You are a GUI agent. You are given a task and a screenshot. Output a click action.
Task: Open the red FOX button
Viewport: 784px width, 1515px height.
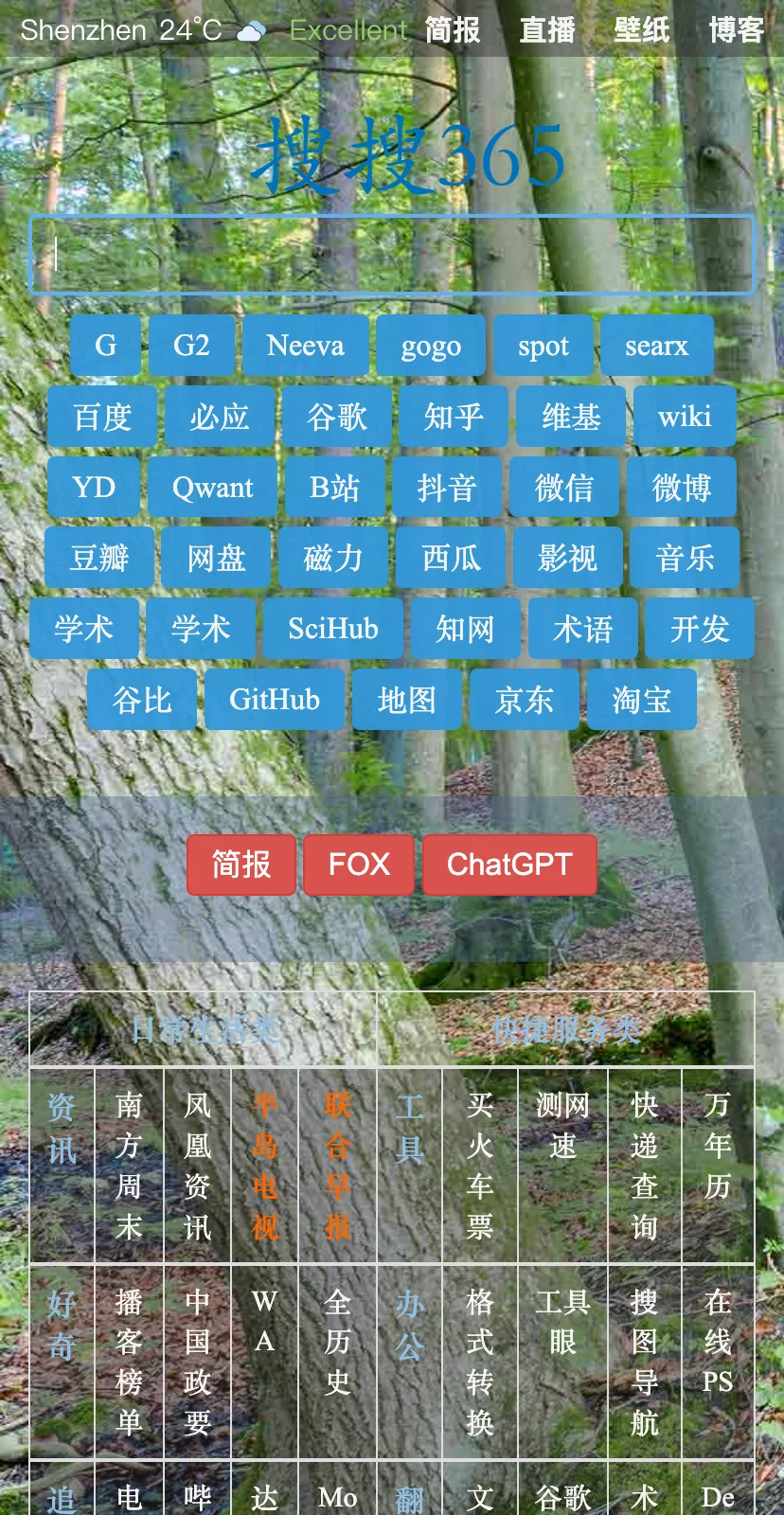(x=359, y=864)
